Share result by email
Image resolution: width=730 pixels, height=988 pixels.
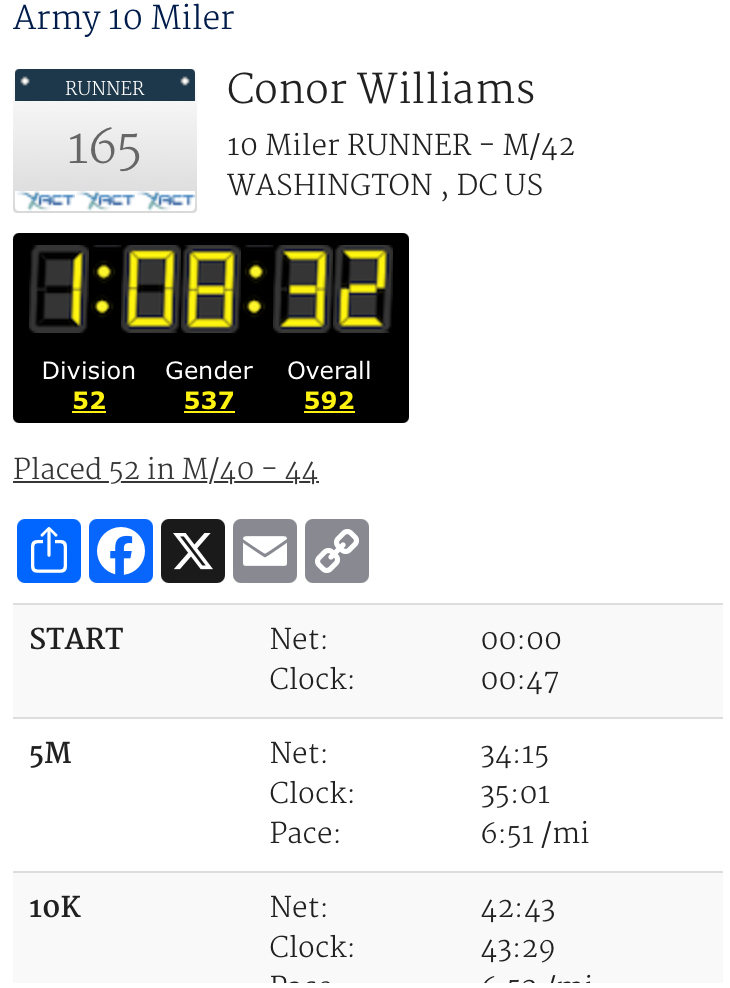coord(265,551)
